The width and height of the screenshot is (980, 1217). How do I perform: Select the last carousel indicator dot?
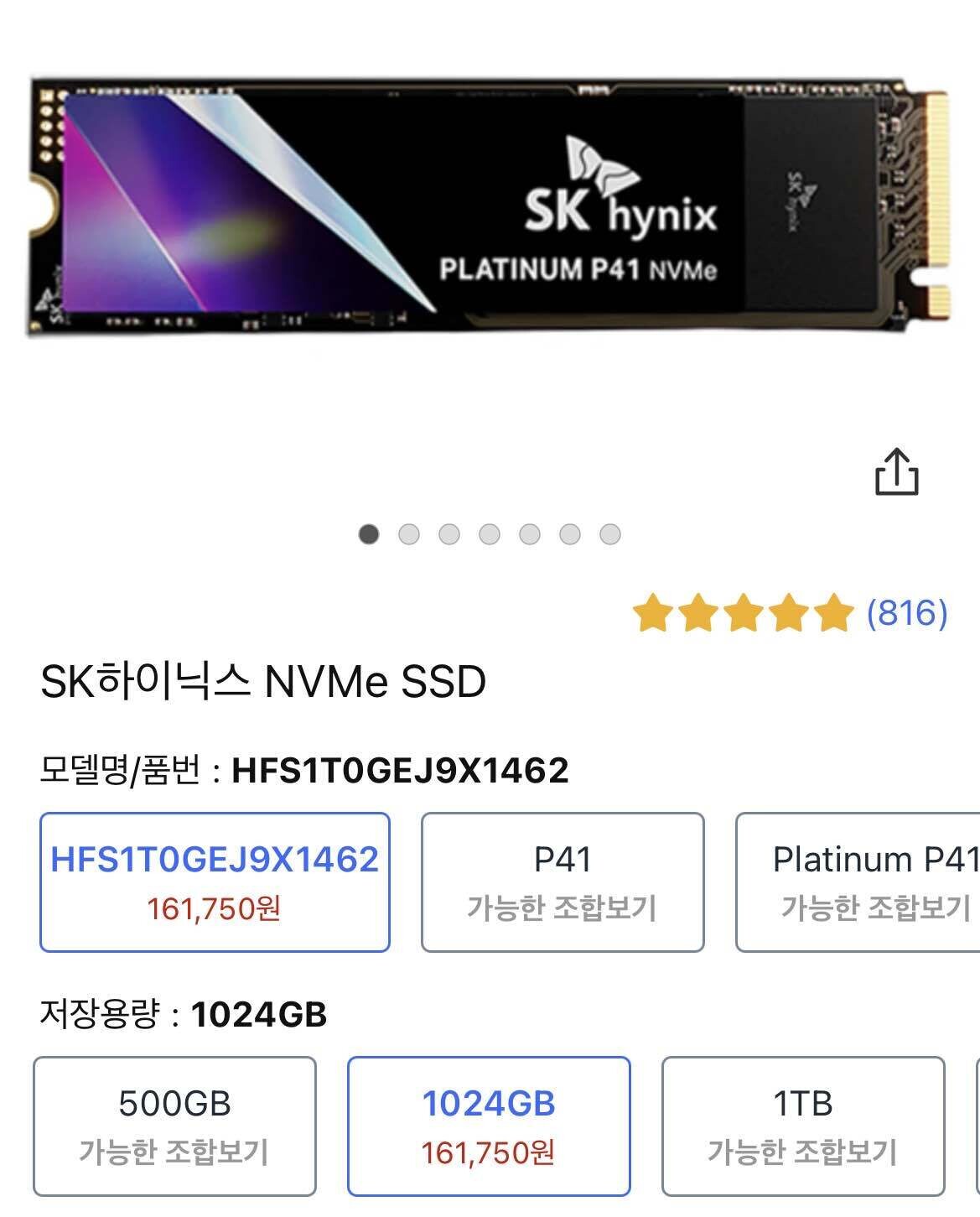(610, 532)
